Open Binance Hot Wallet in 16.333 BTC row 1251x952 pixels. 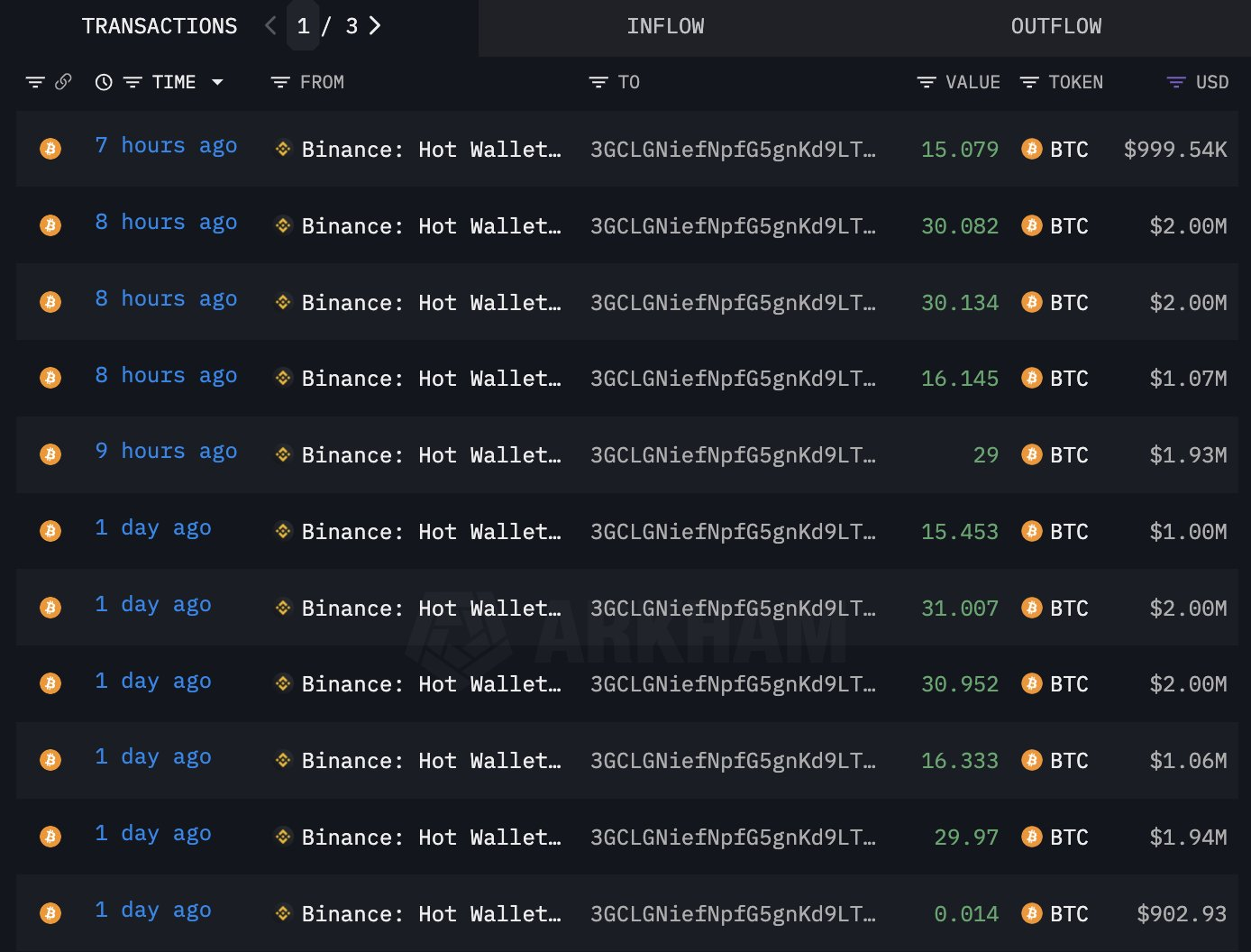click(431, 761)
